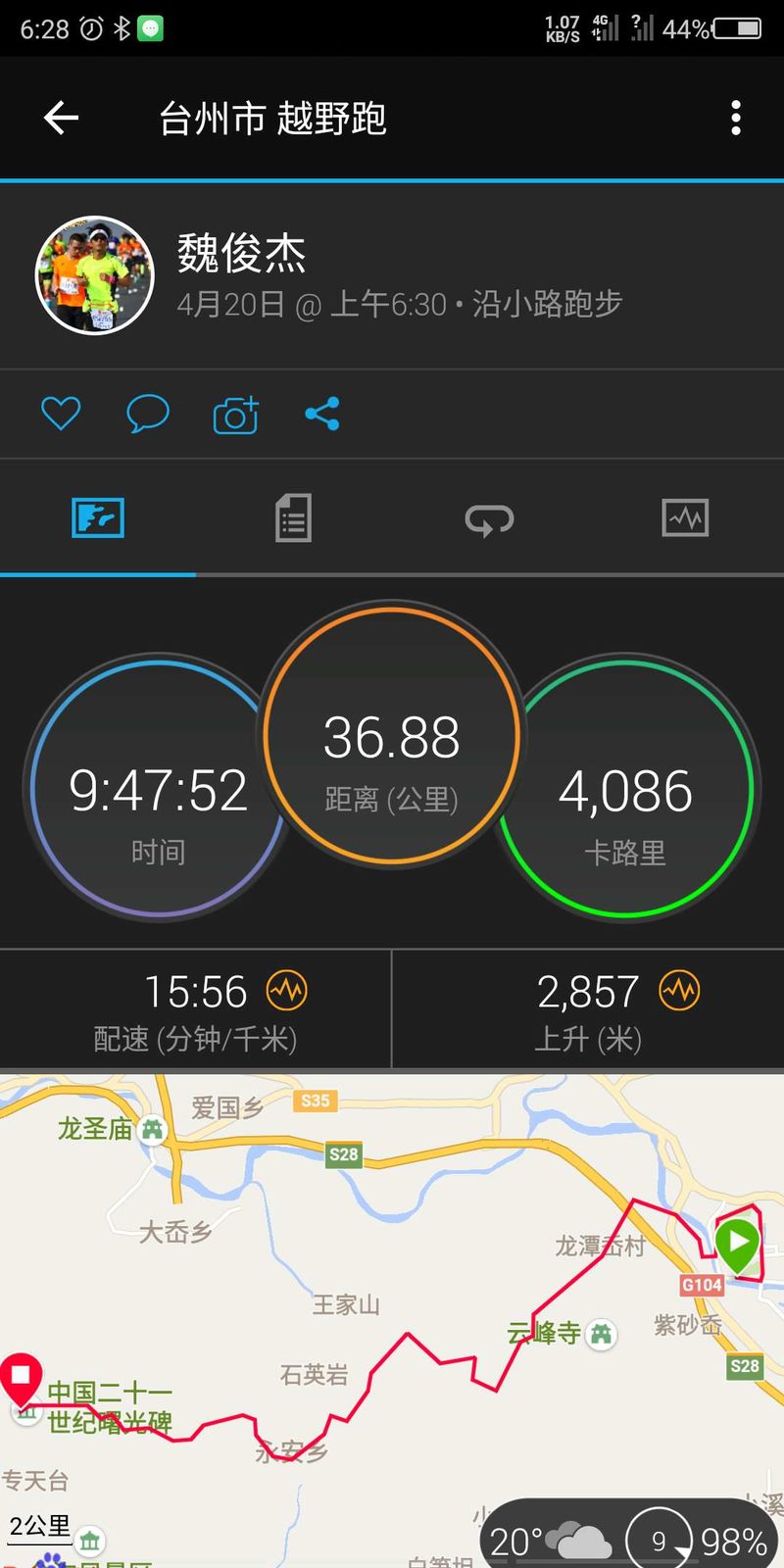Image resolution: width=784 pixels, height=1568 pixels.
Task: Add a photo with the camera icon
Action: pyautogui.click(x=236, y=415)
